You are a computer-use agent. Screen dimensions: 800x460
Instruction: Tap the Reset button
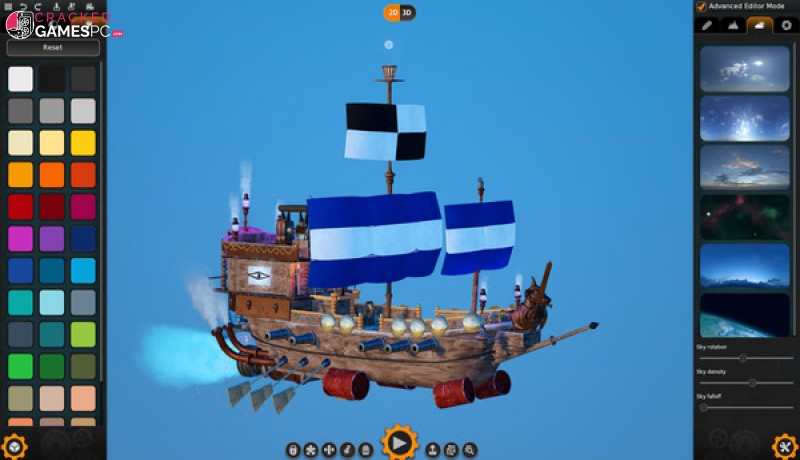[52, 47]
